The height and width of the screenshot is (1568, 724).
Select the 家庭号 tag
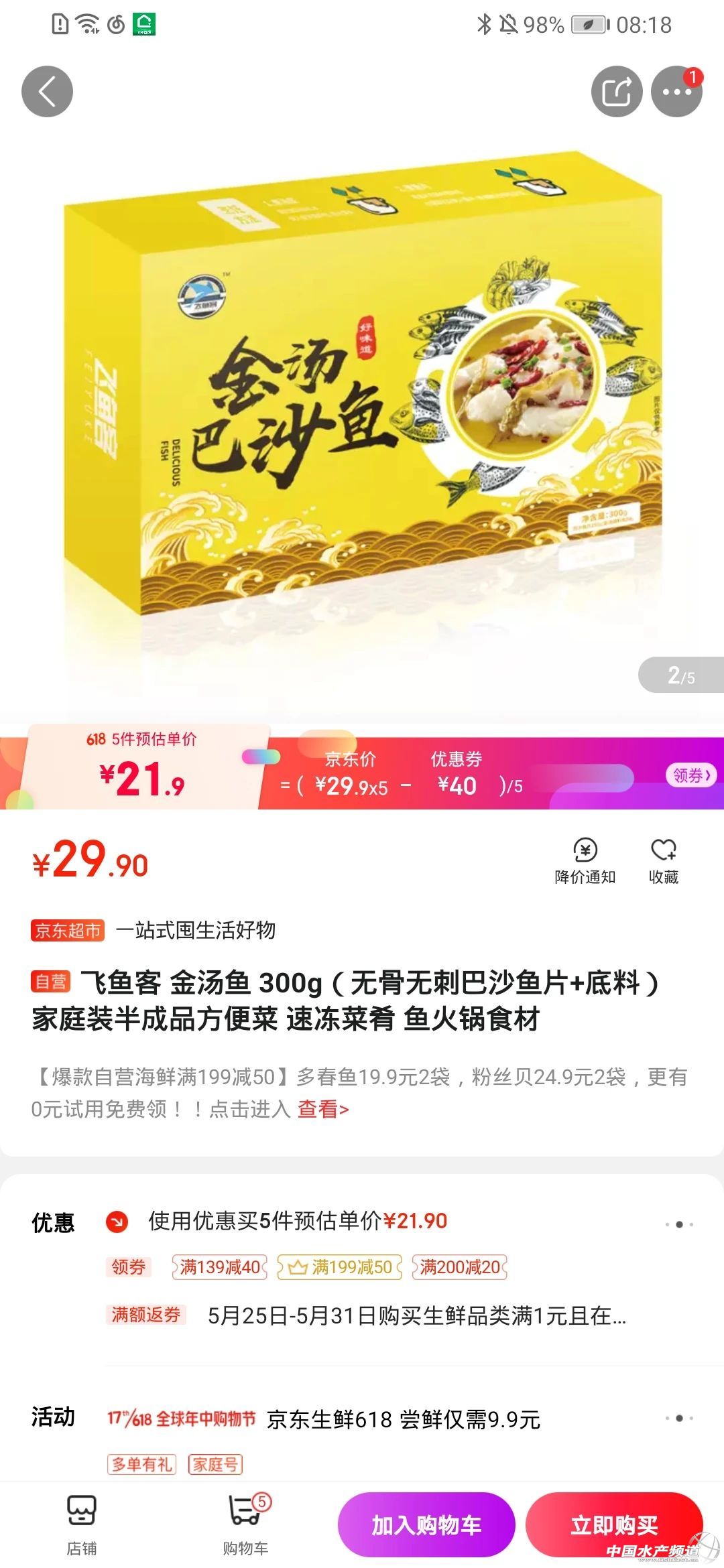pos(215,1464)
